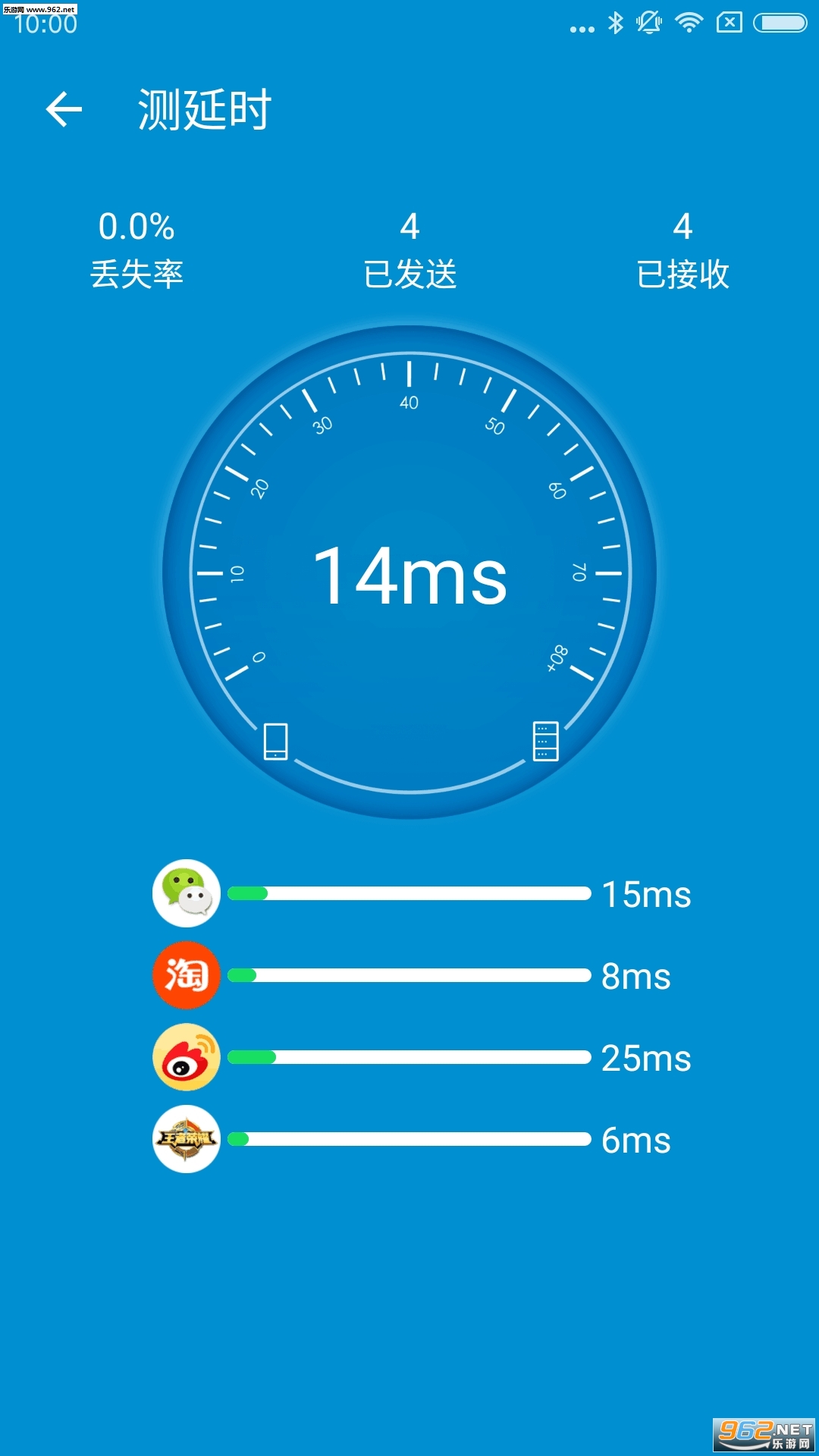
Task: Go back from the 测延时 screen
Action: coord(64,110)
